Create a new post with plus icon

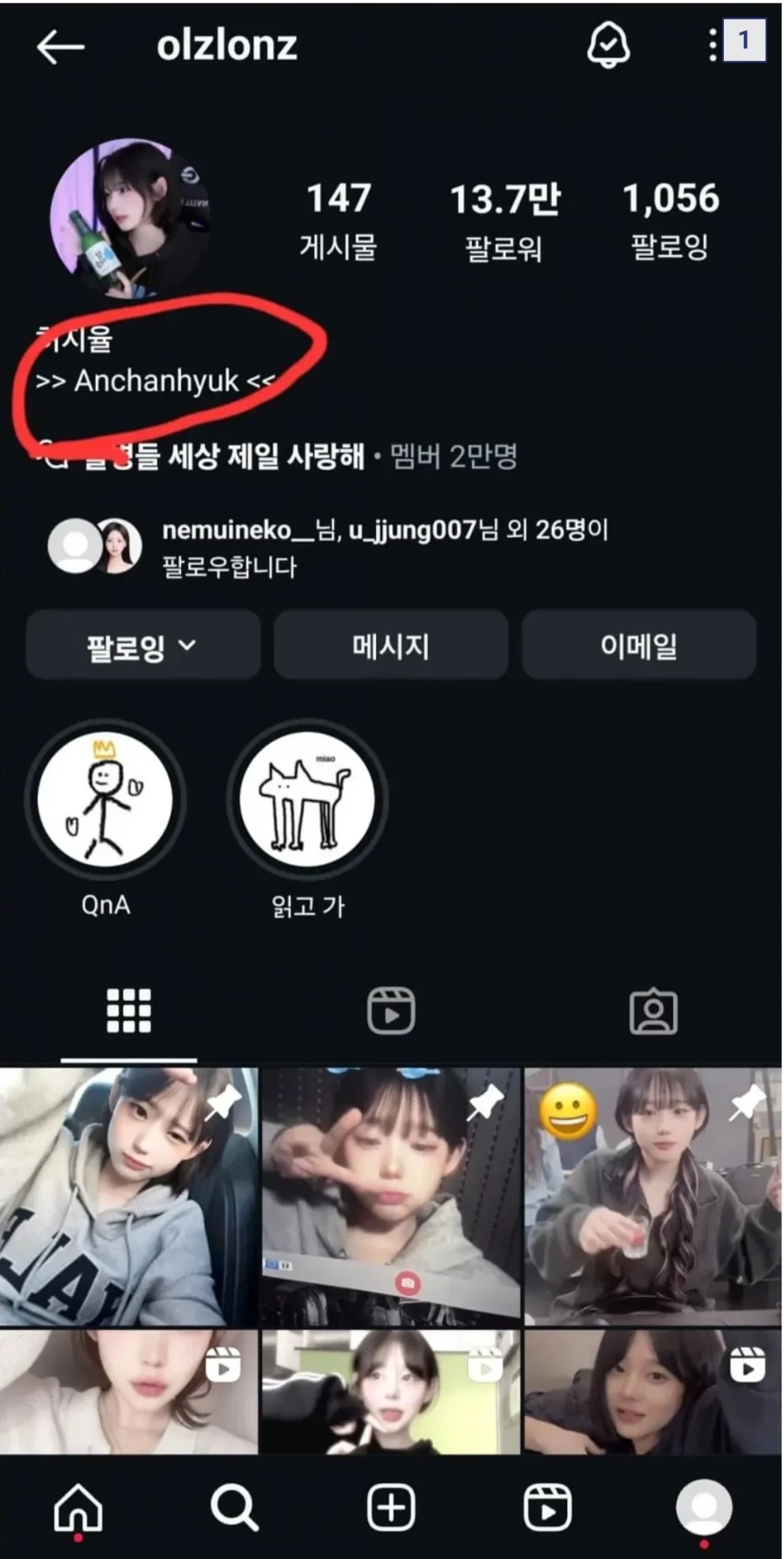tap(390, 1508)
